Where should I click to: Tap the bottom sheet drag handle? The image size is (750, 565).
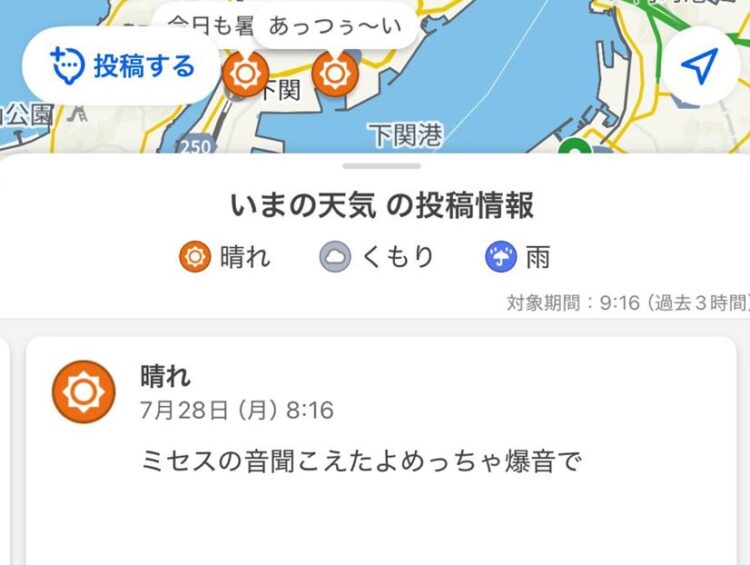(381, 166)
